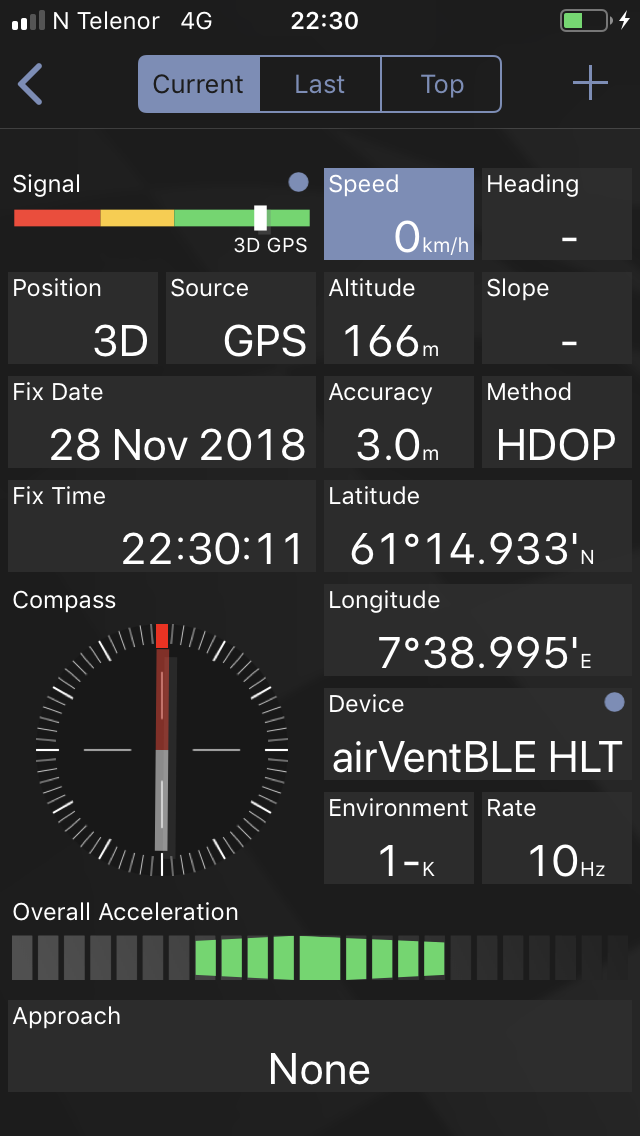
Task: Select the Current tab
Action: coord(199,84)
